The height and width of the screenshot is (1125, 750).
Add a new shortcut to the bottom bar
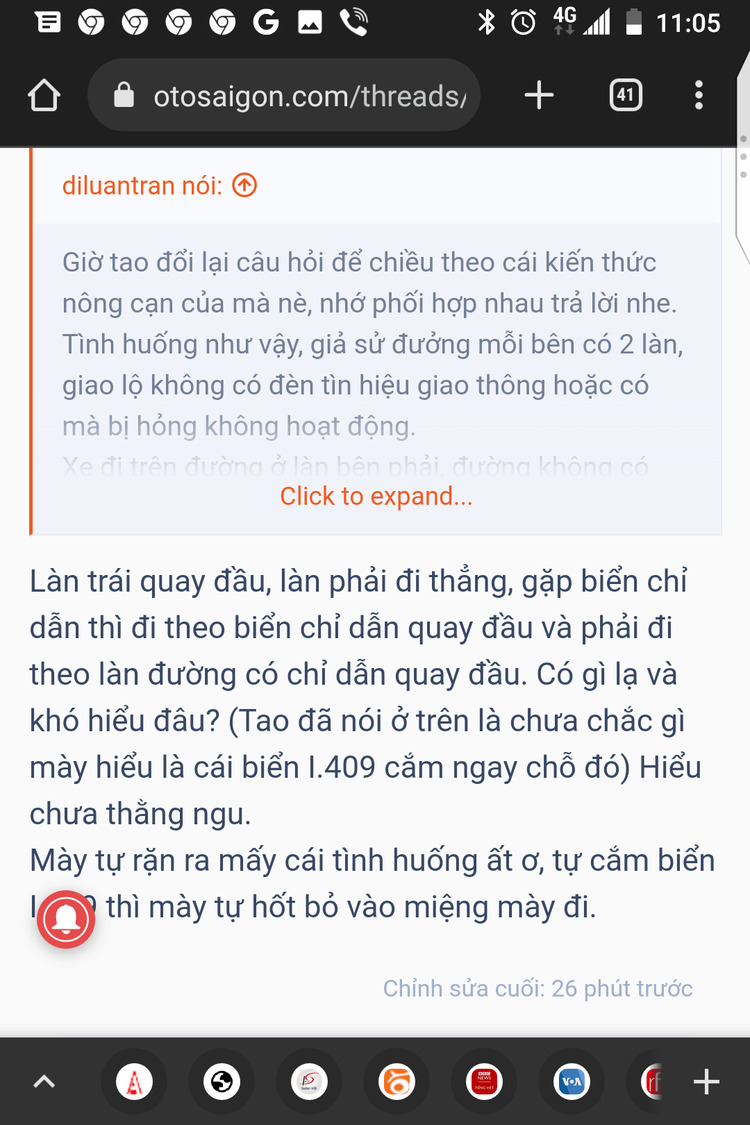click(x=706, y=1081)
